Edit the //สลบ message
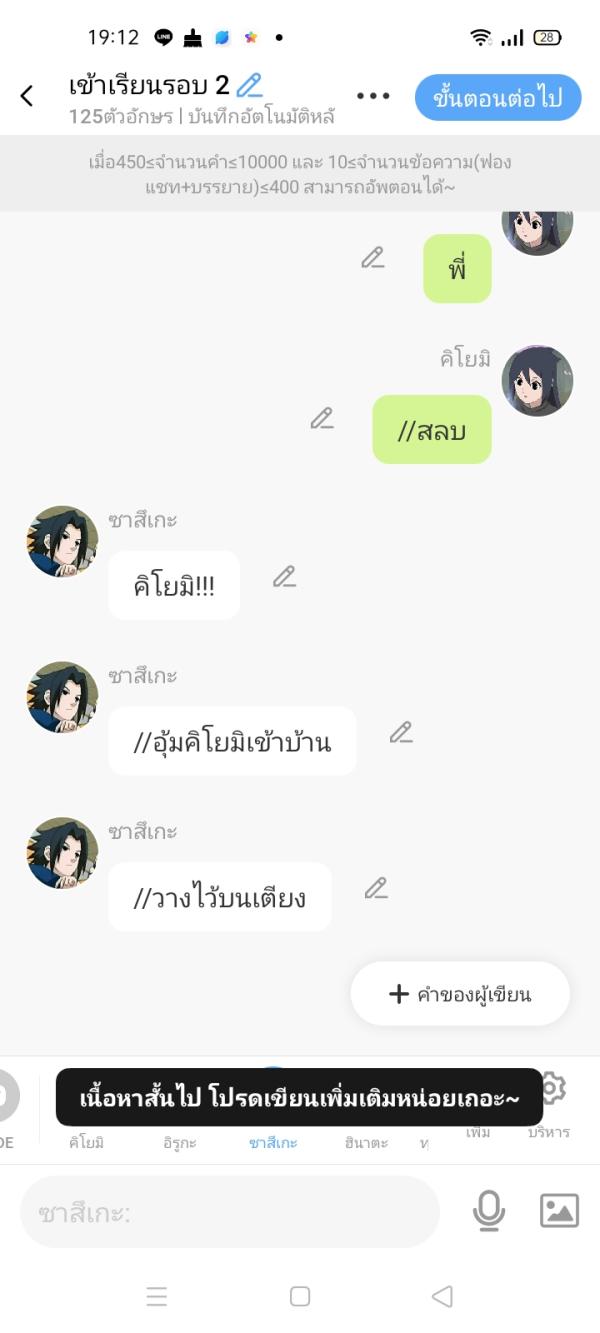 click(322, 418)
